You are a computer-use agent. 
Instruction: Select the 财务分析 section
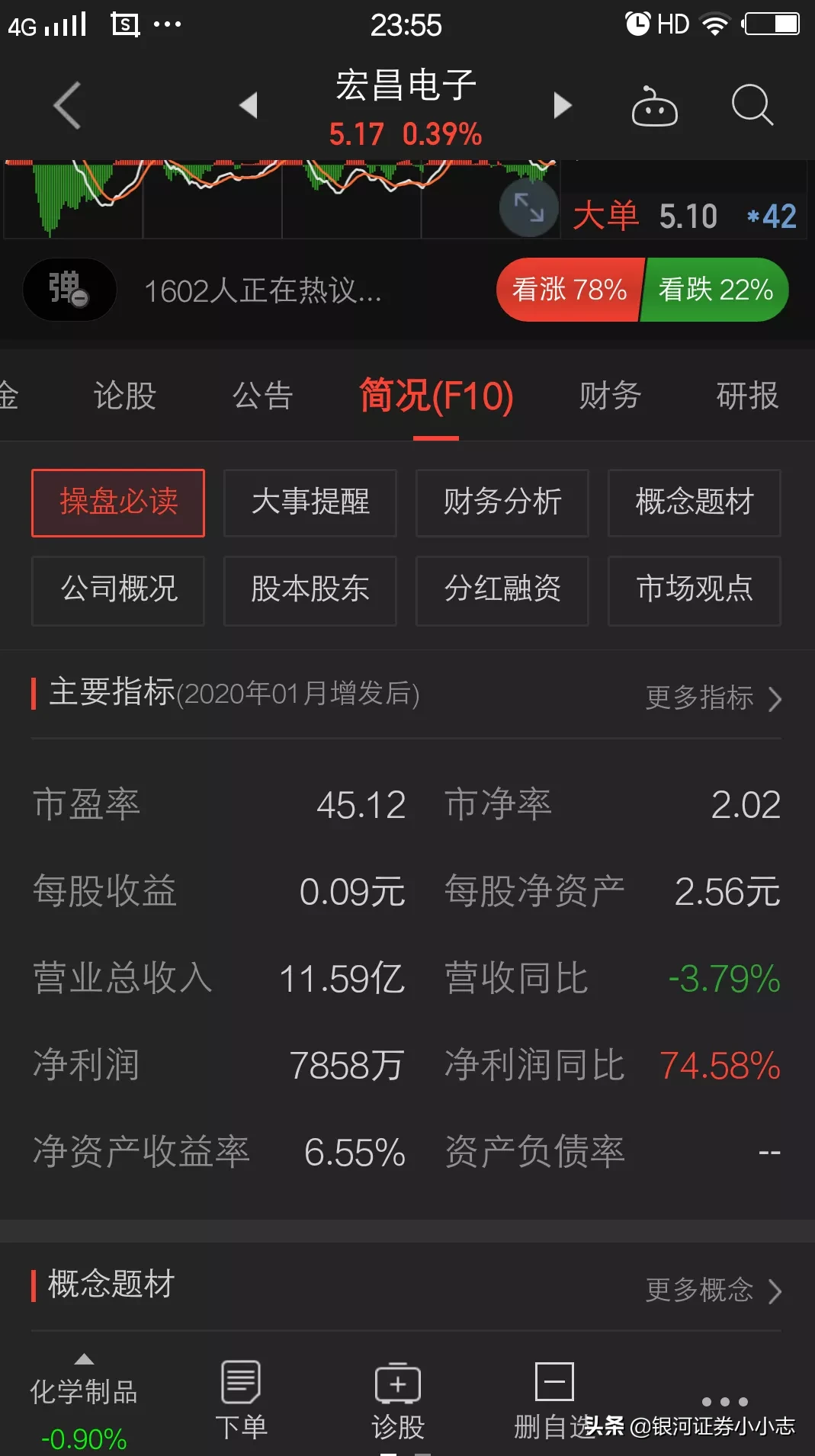502,502
